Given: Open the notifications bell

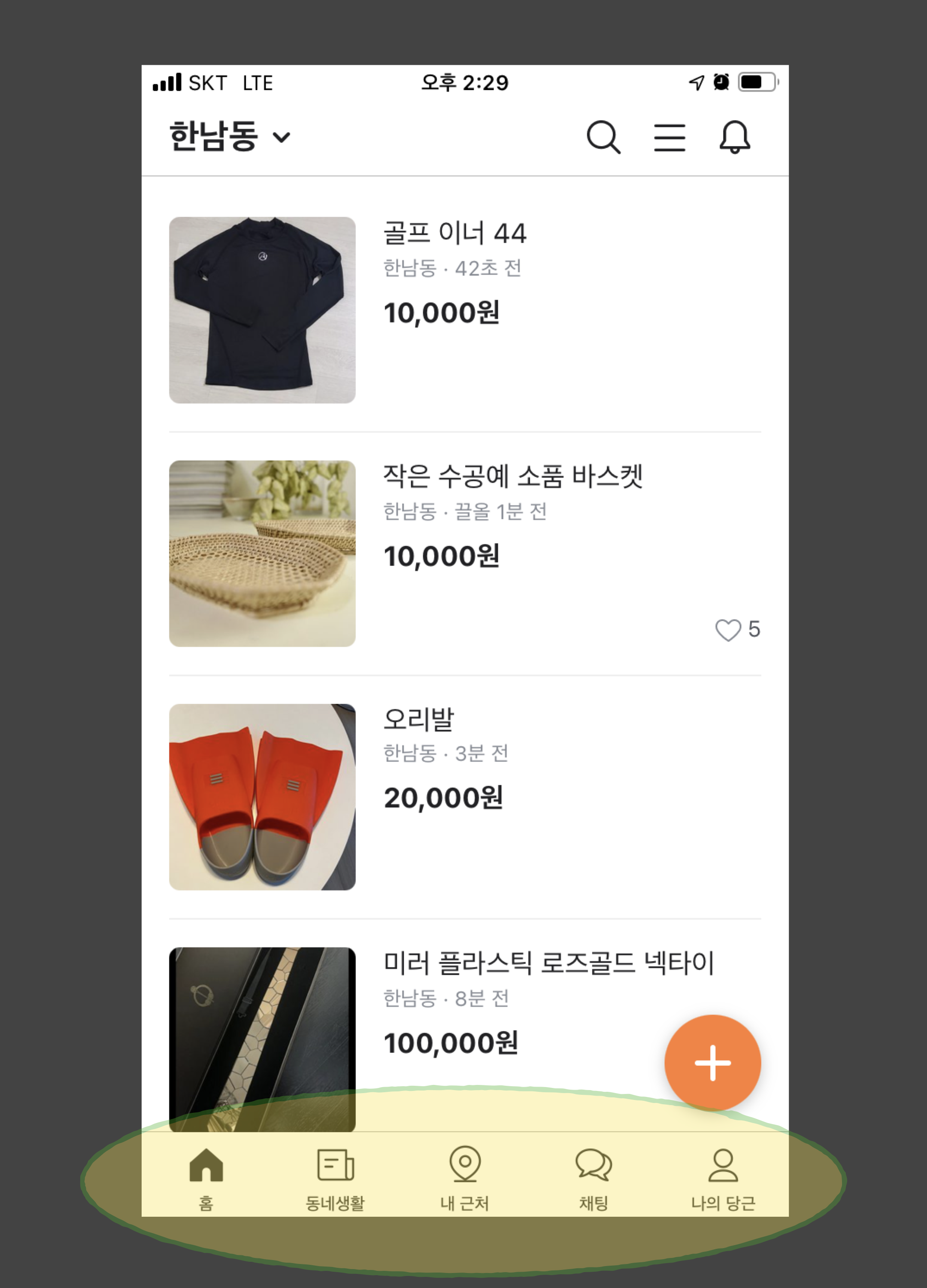Looking at the screenshot, I should click(x=735, y=137).
